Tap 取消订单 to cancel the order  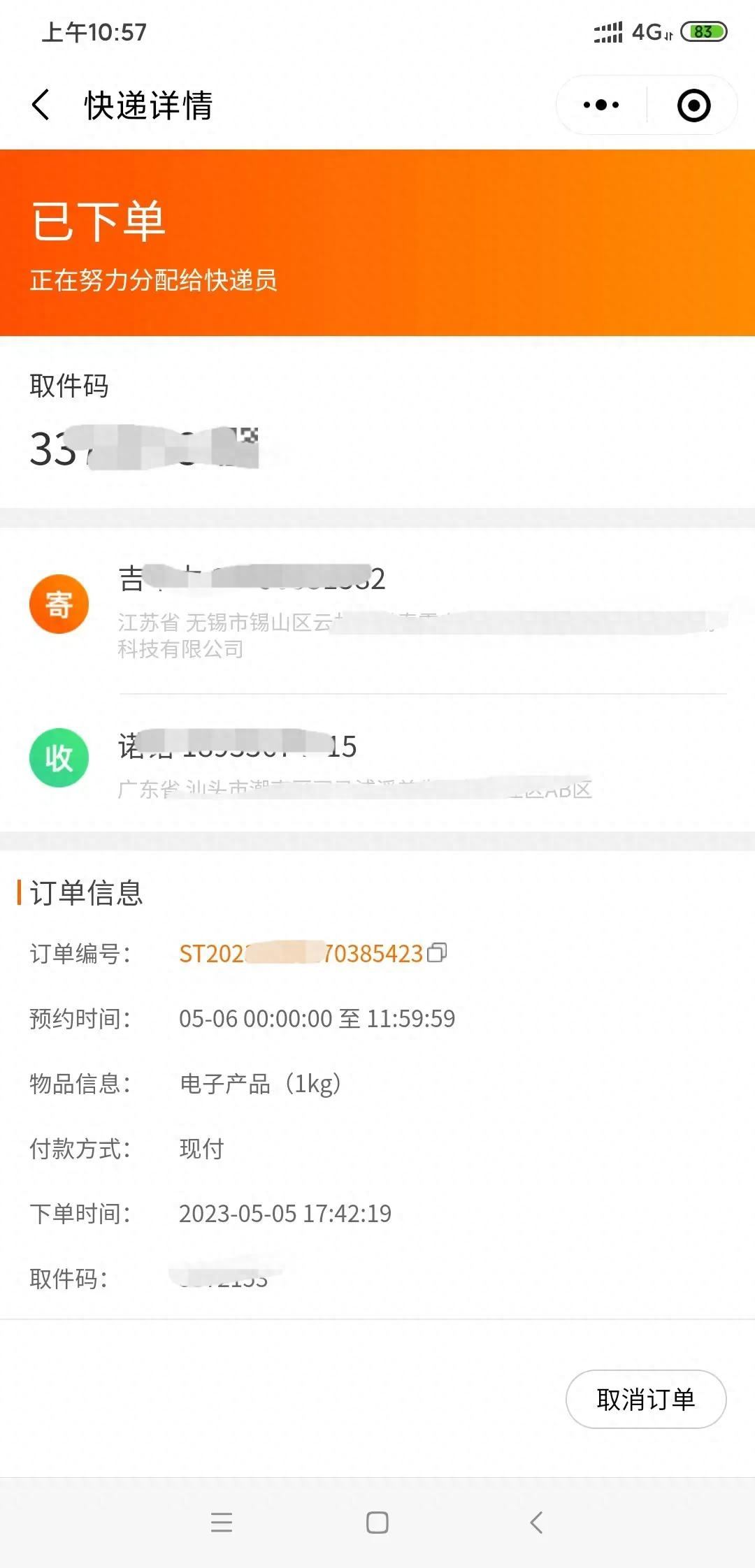point(645,1399)
